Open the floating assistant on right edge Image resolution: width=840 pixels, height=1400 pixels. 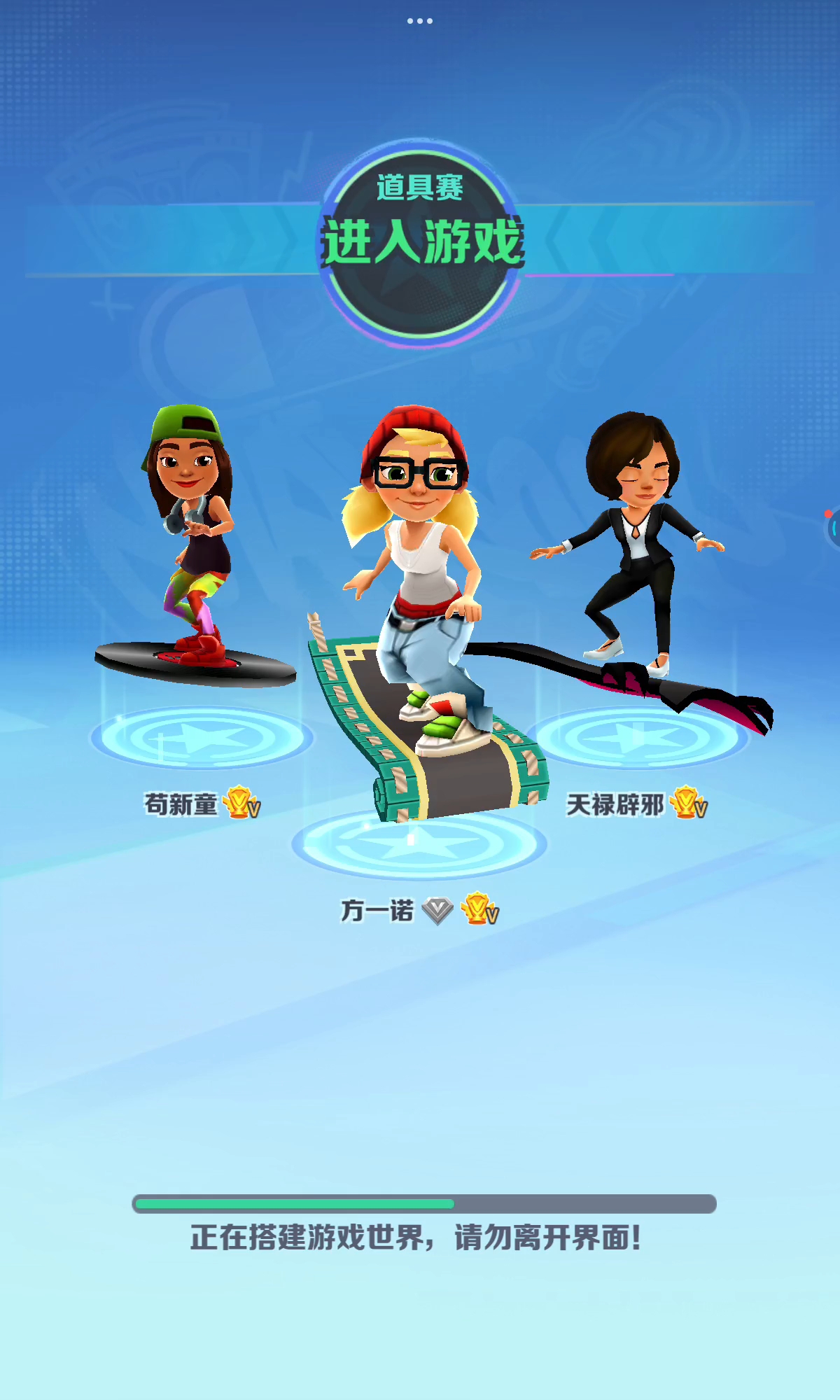coord(833,527)
